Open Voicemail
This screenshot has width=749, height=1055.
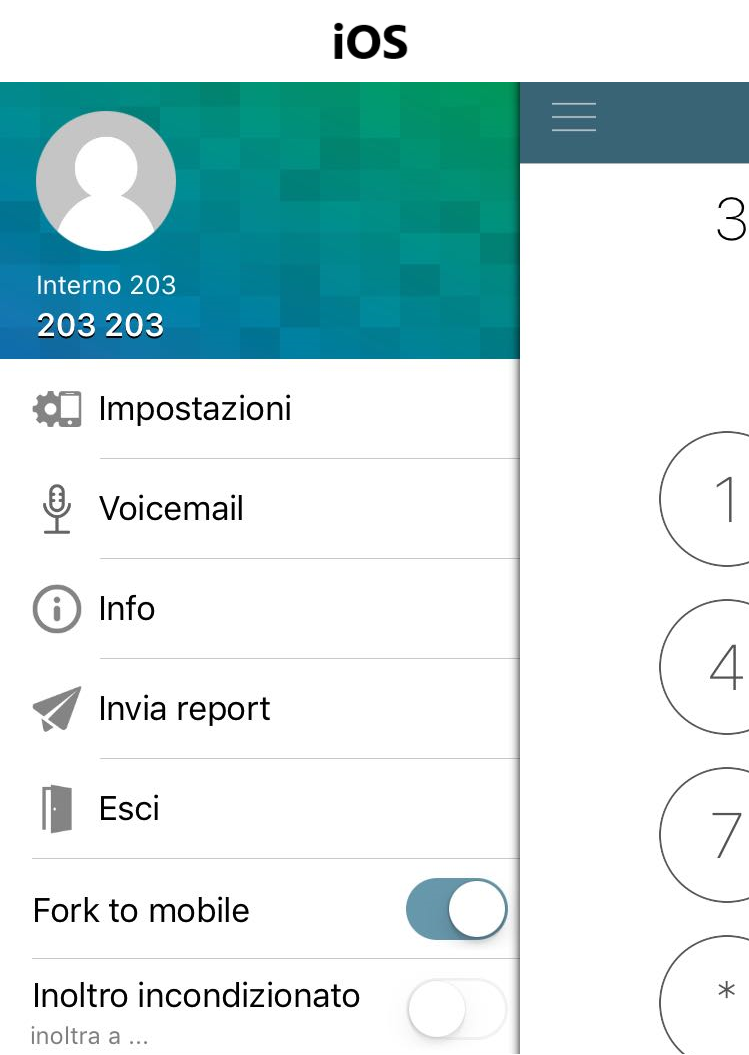[171, 509]
